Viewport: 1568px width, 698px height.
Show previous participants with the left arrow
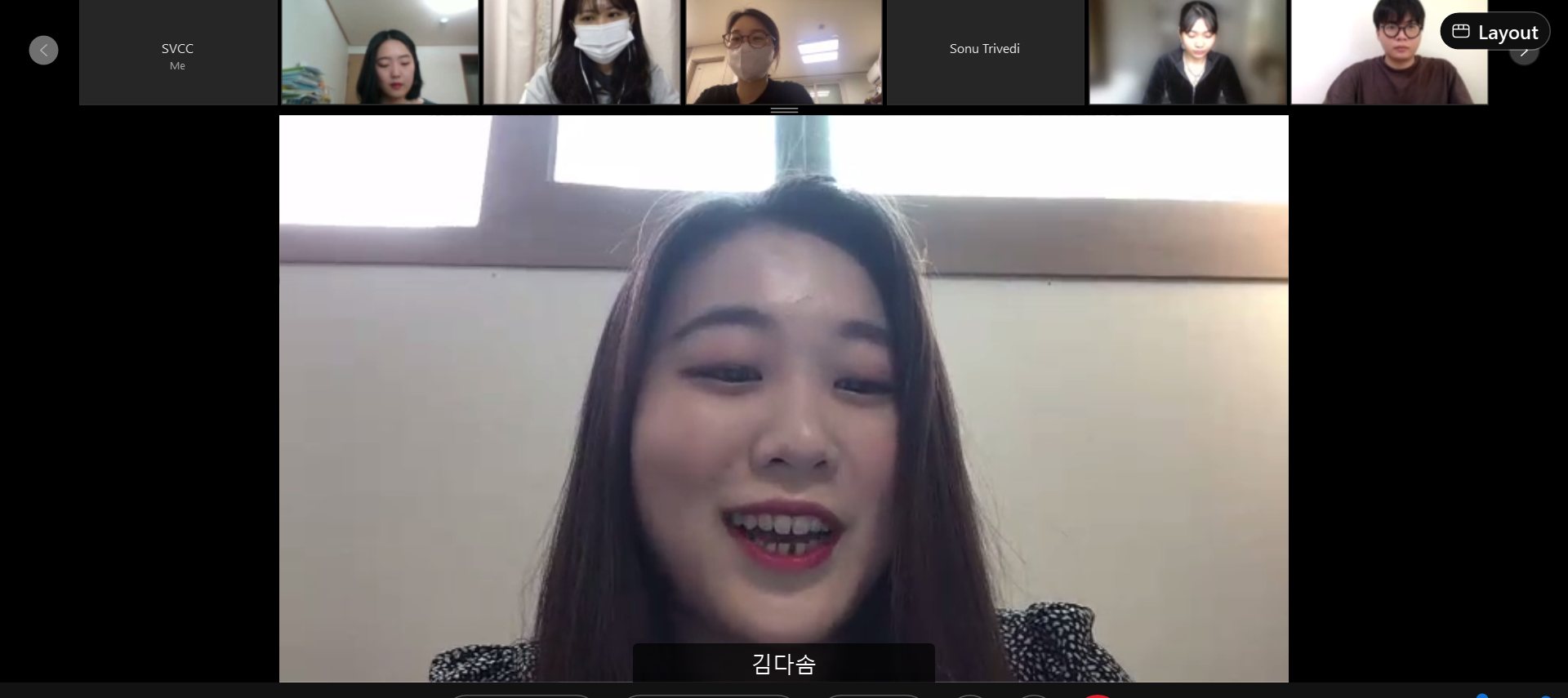43,51
